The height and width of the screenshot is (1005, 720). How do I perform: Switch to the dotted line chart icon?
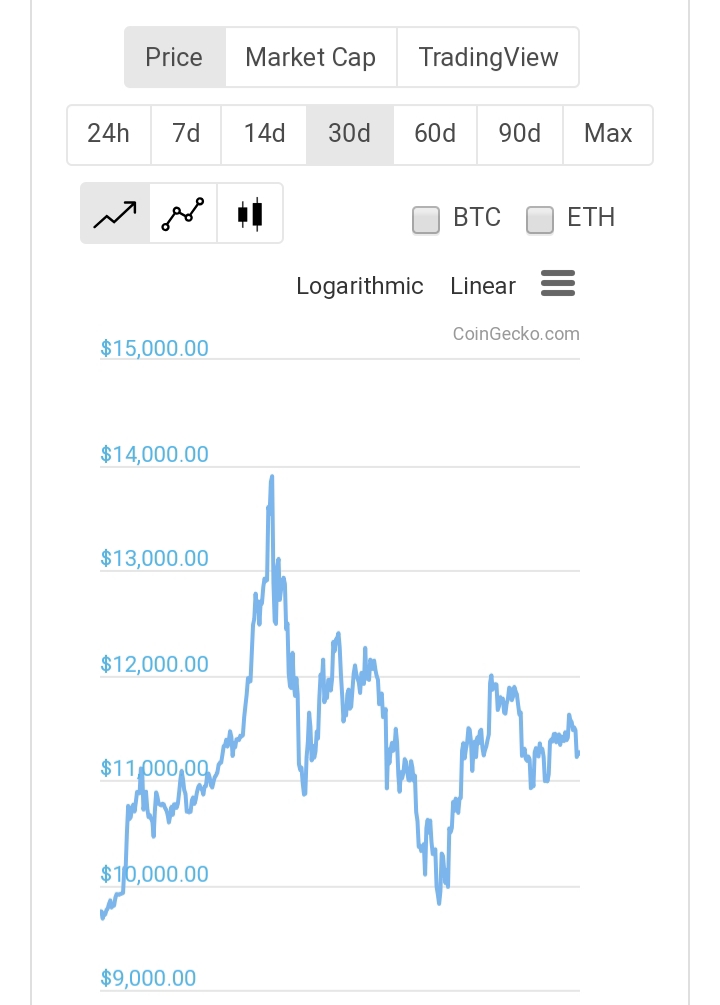coord(183,213)
